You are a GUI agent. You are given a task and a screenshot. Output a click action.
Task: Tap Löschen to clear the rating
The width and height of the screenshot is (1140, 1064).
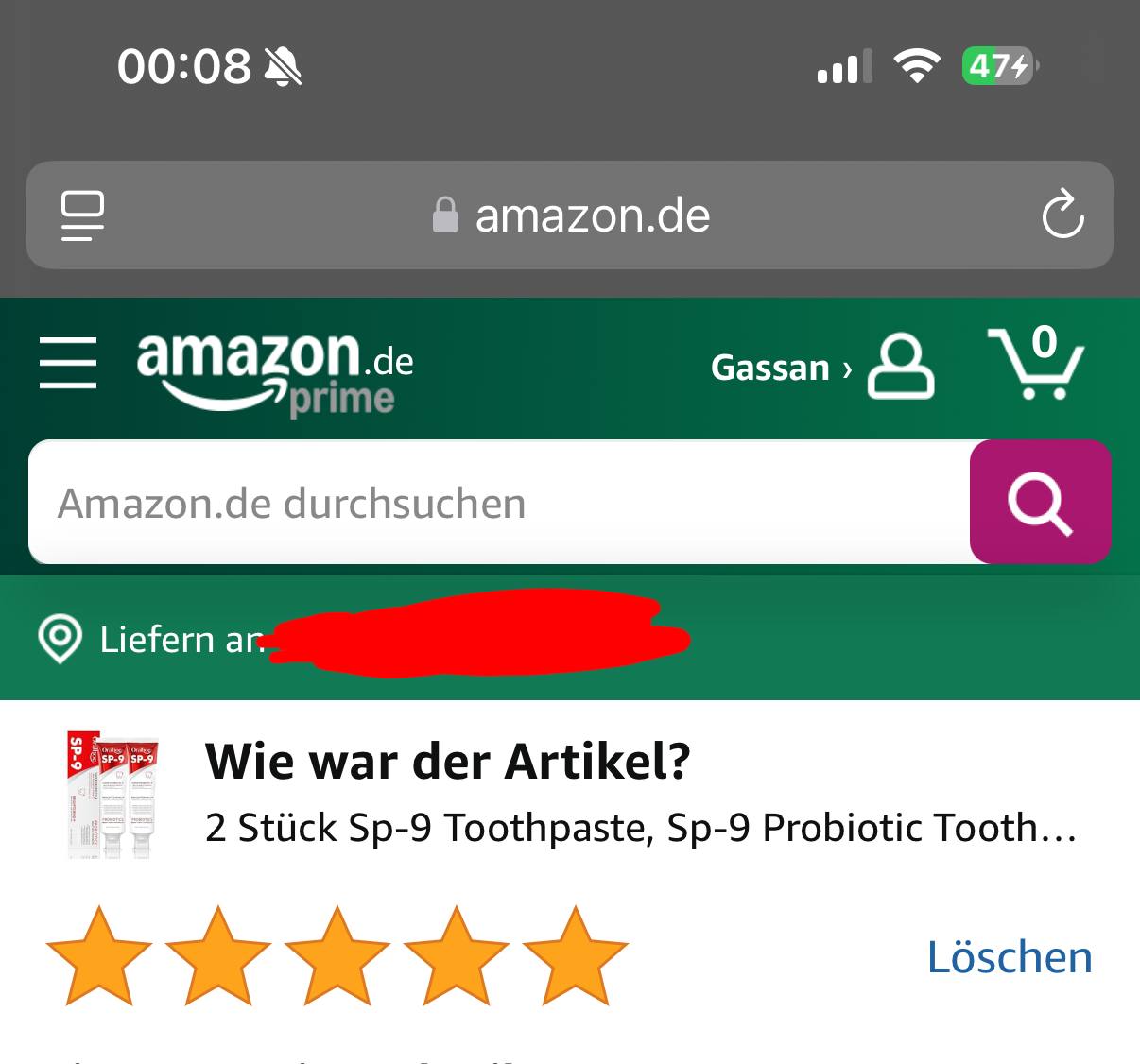point(1009,956)
